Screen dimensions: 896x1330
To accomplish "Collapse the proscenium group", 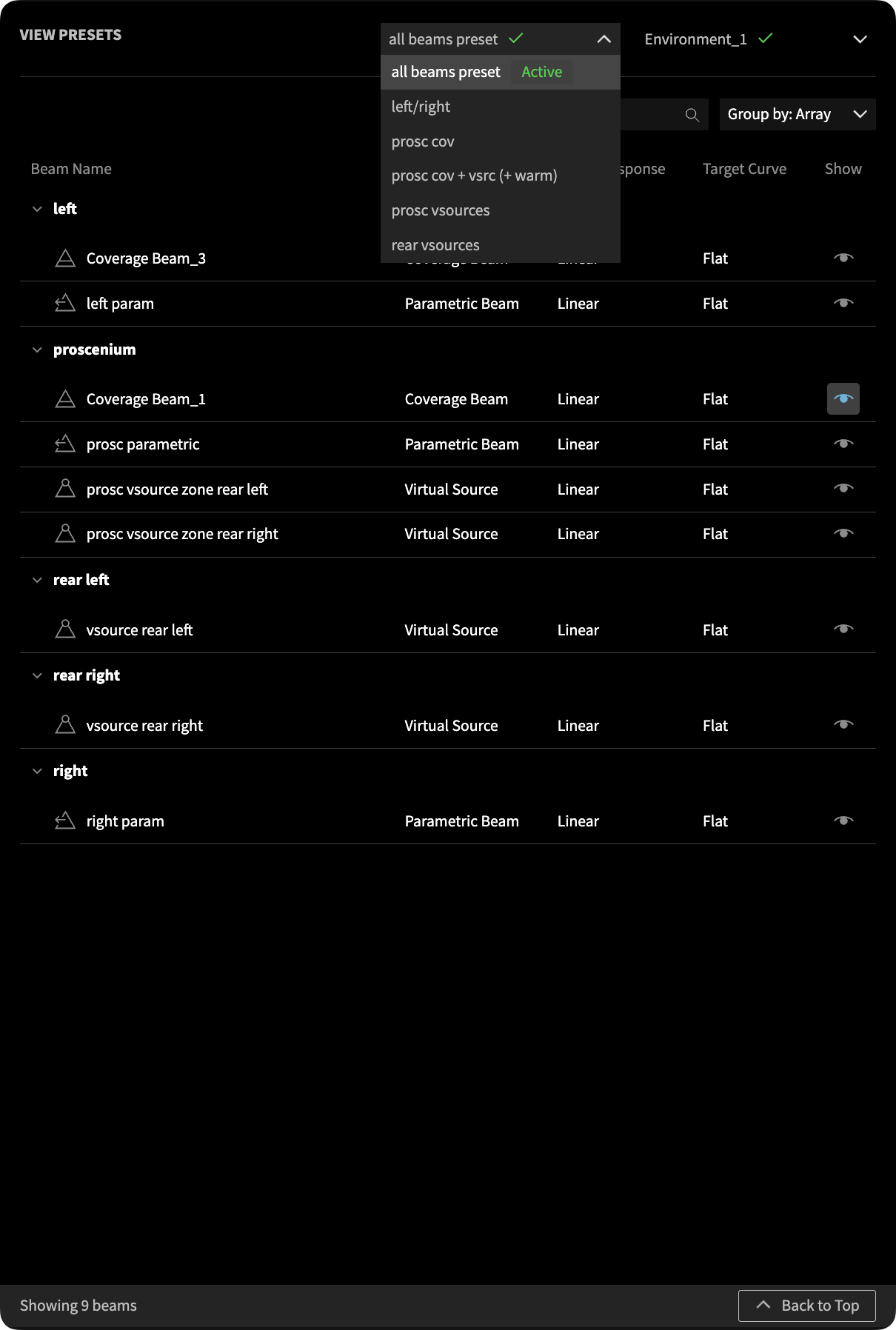I will (37, 350).
